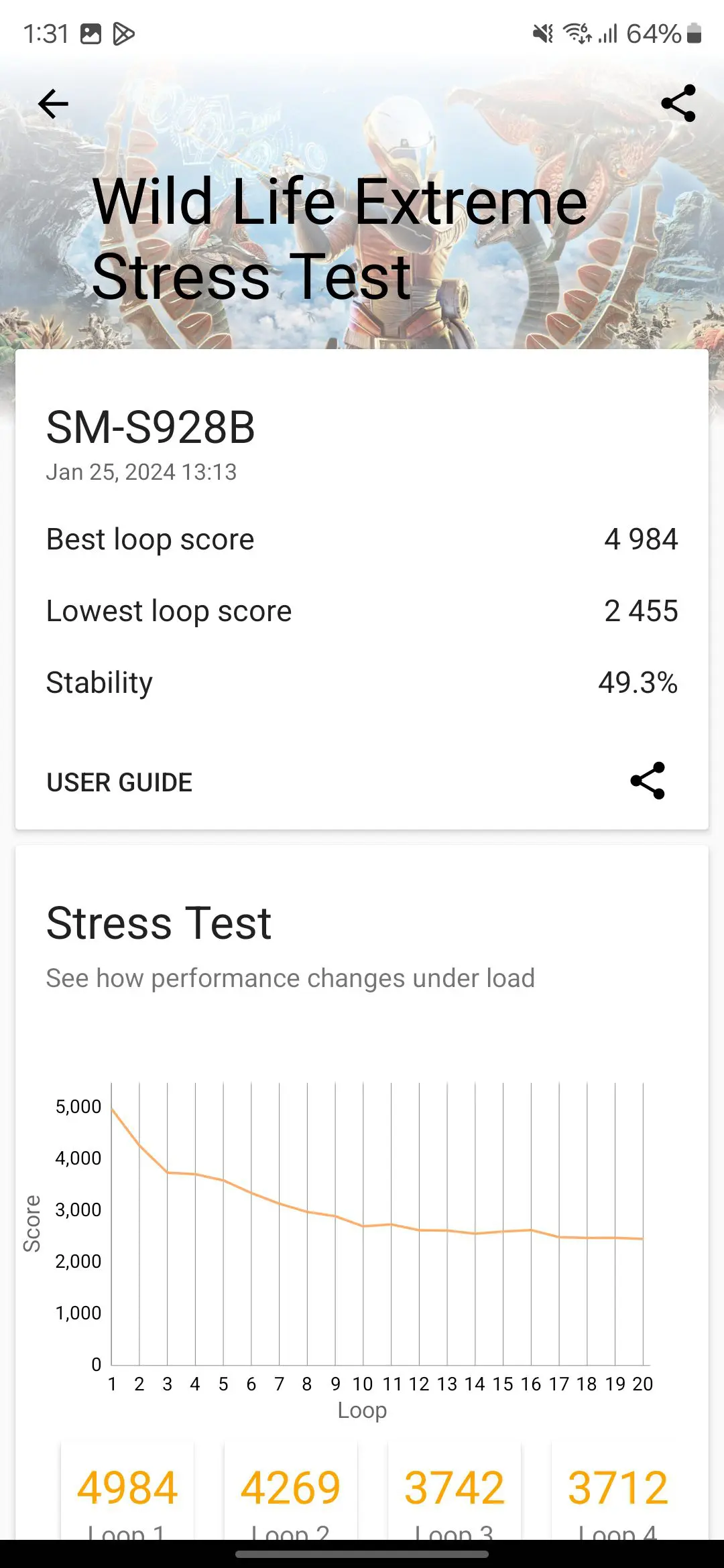Open the USER GUIDE
Screen dimensions: 724x1568
click(119, 782)
